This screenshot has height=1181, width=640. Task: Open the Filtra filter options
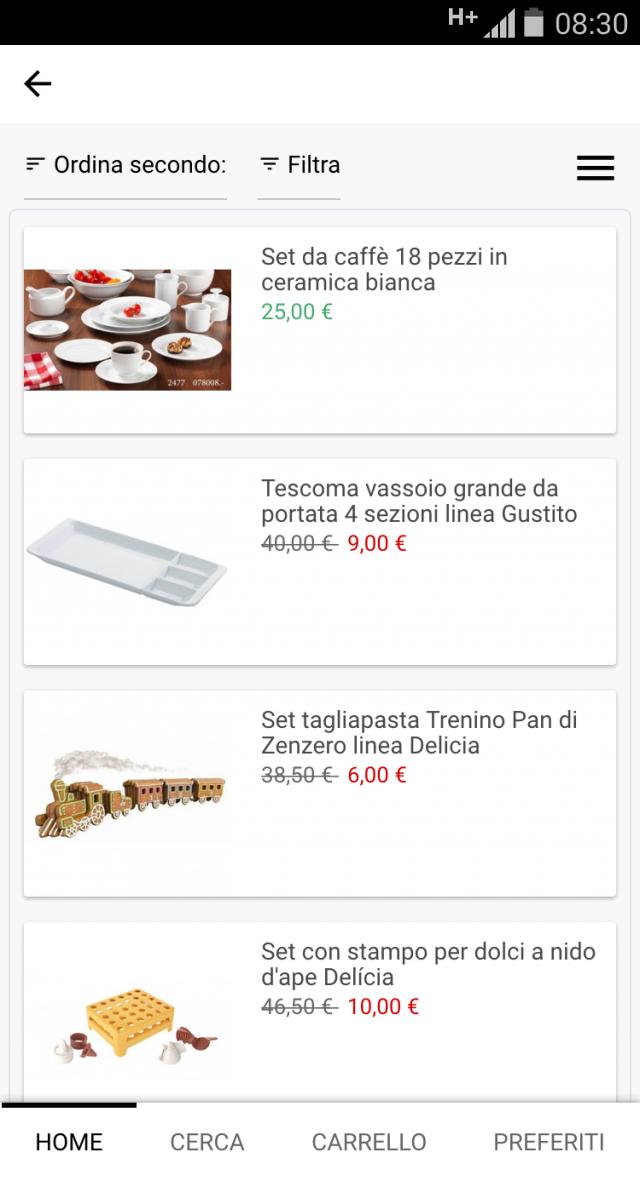(x=299, y=165)
